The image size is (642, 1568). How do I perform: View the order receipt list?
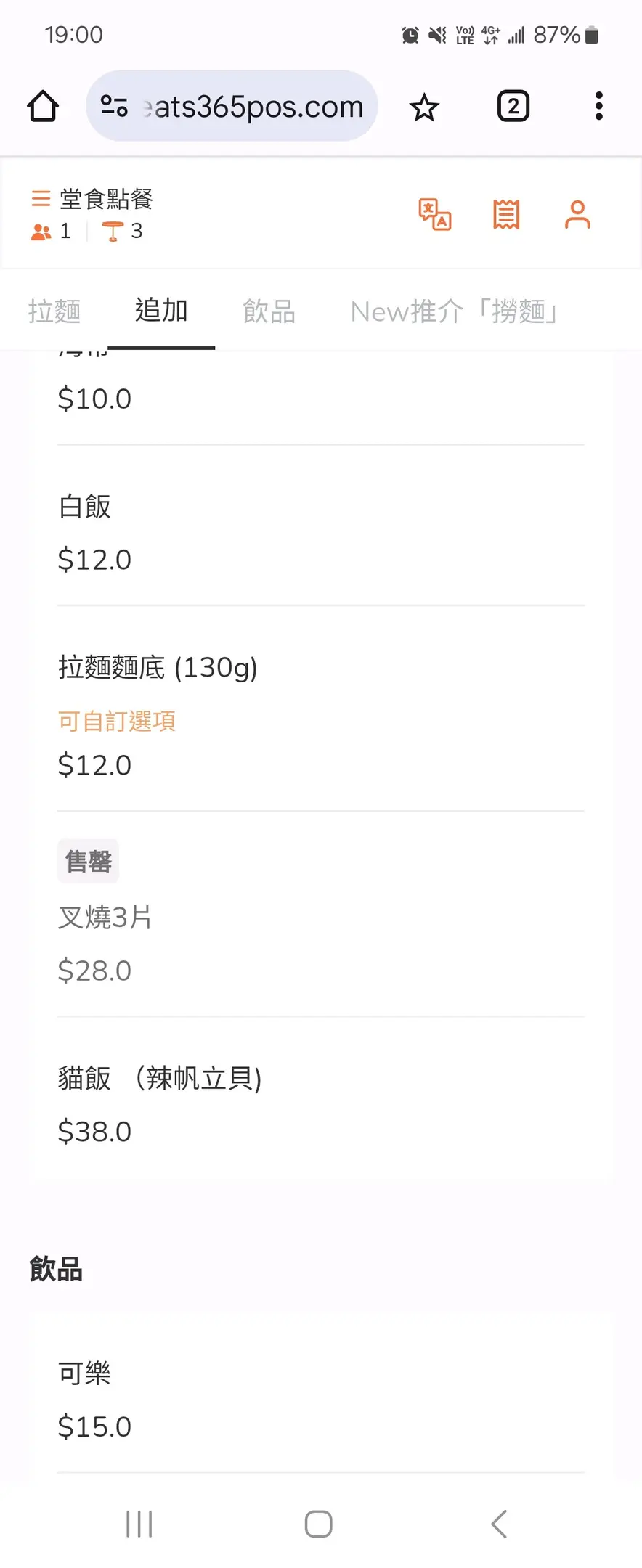[506, 215]
